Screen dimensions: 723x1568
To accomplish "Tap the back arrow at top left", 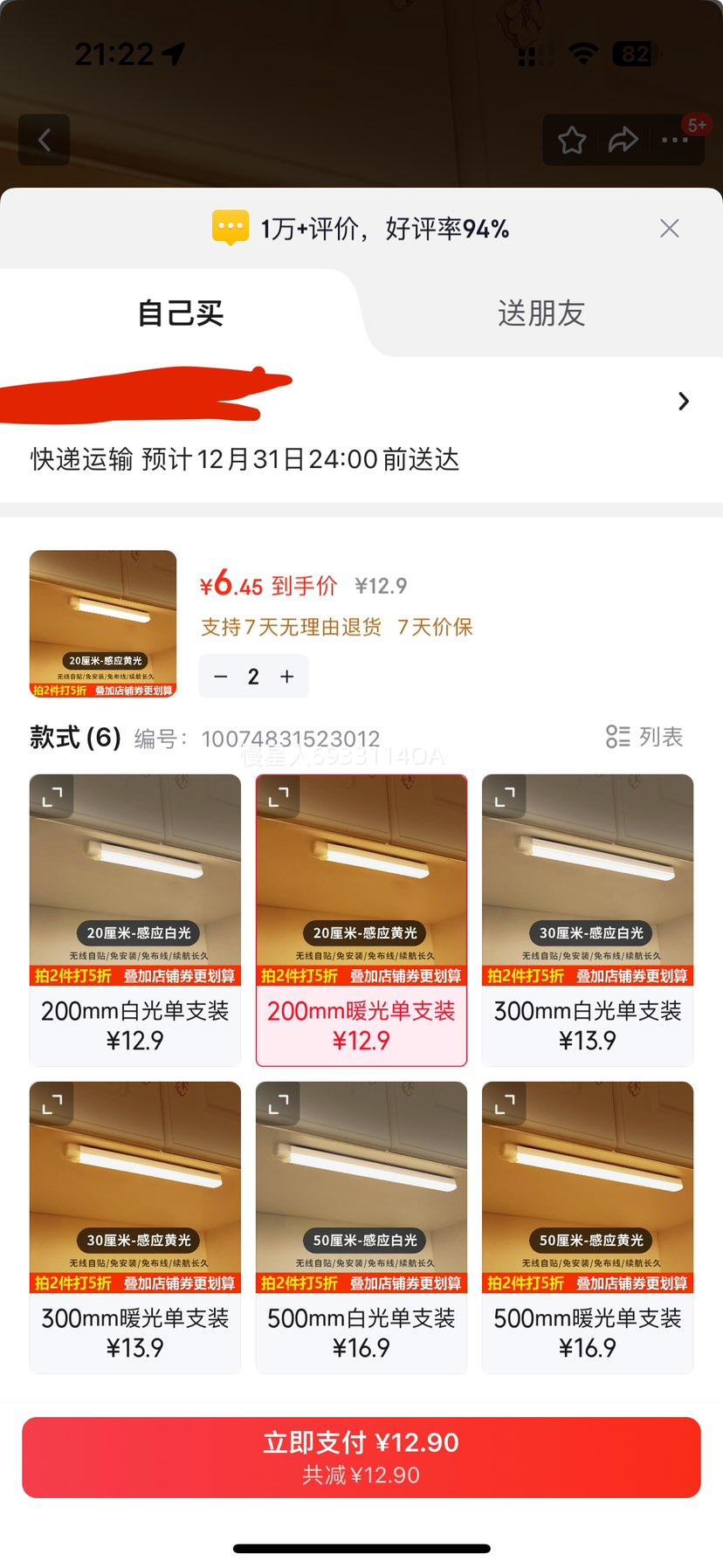I will [44, 140].
